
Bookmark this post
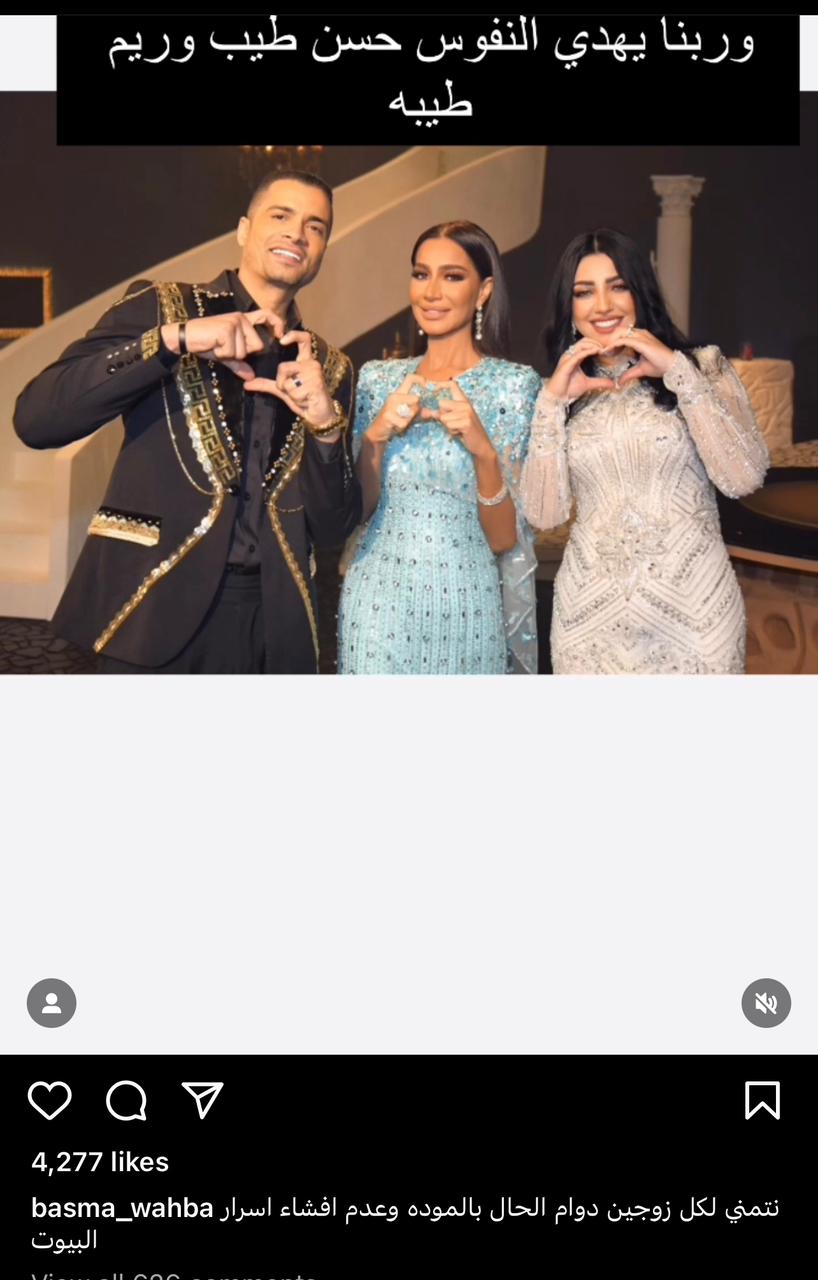[762, 1101]
